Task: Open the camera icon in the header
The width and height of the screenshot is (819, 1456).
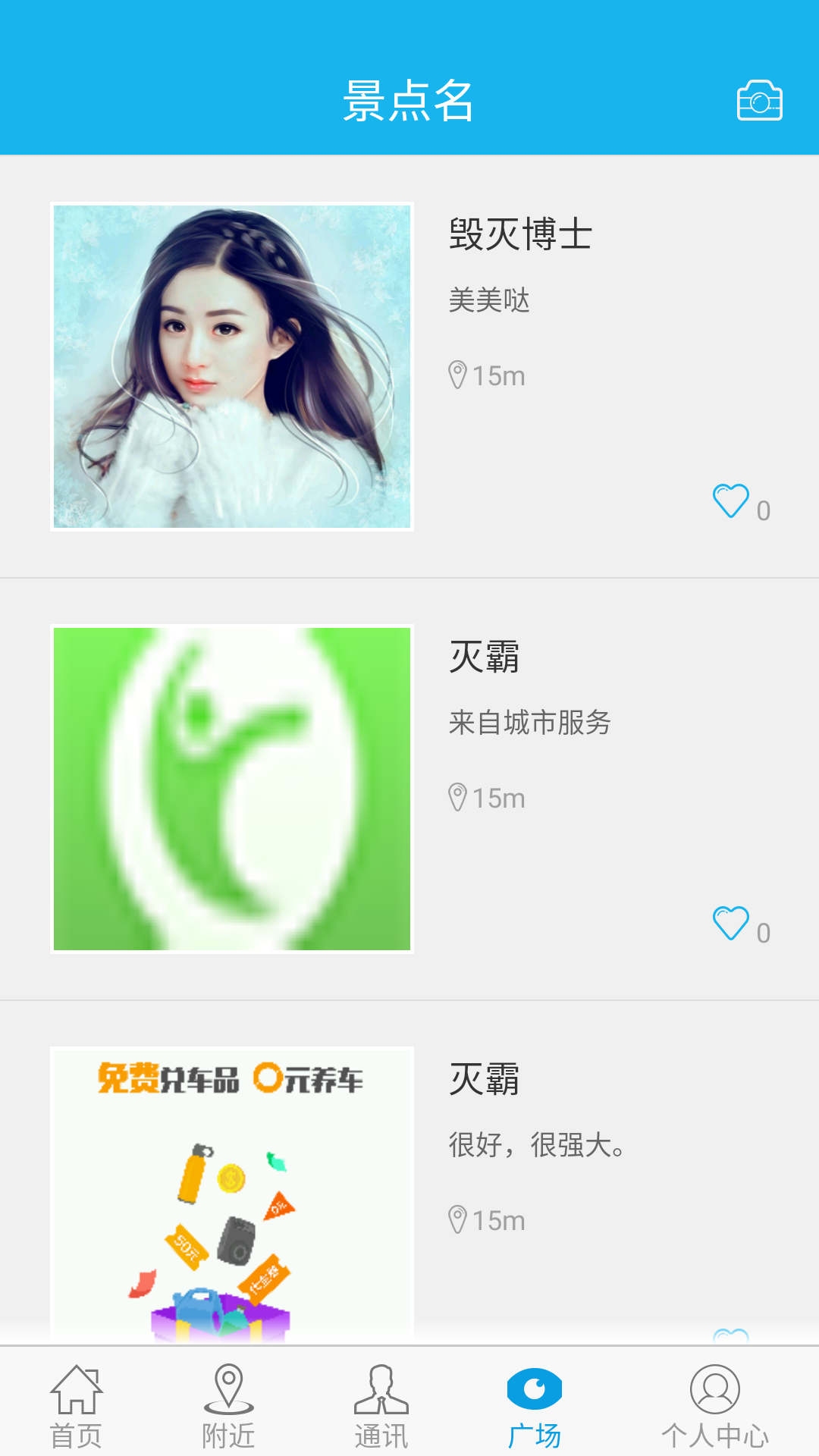Action: [759, 101]
